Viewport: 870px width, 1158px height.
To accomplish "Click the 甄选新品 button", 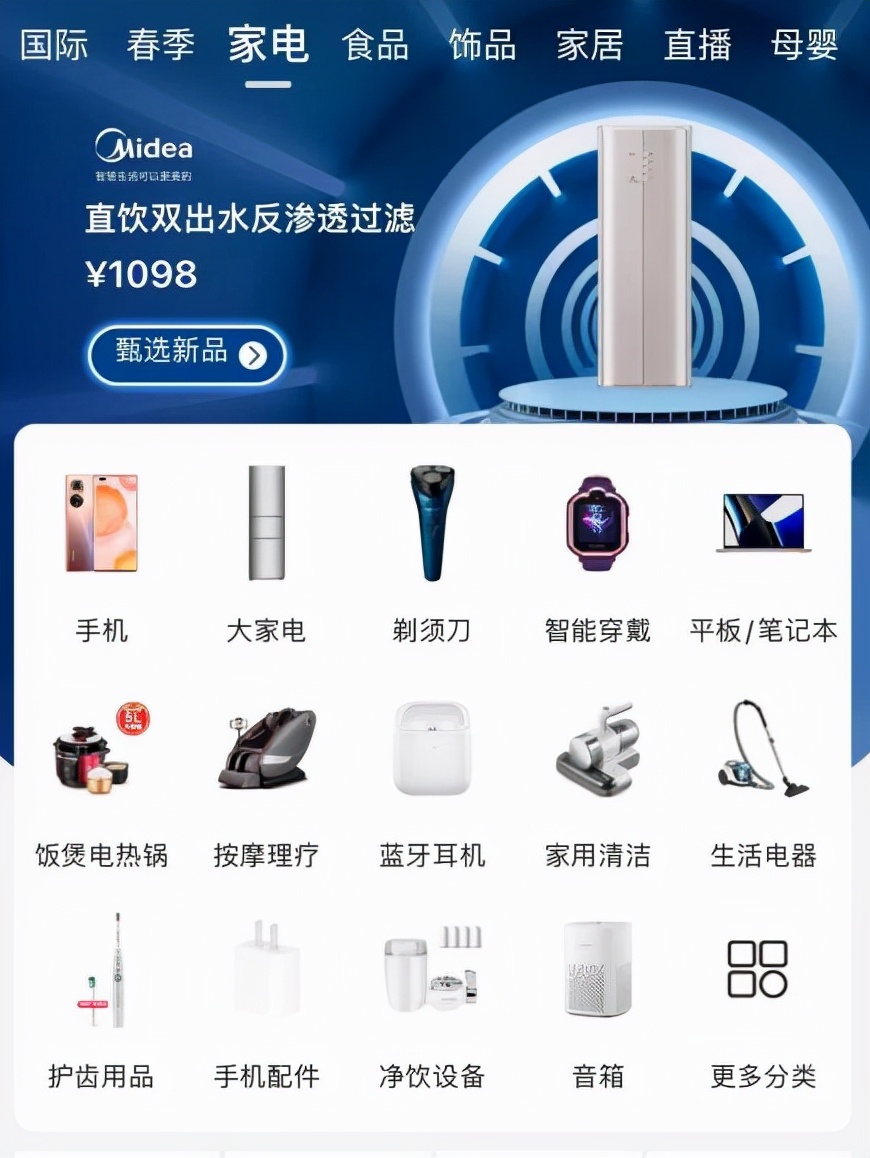I will (x=187, y=355).
